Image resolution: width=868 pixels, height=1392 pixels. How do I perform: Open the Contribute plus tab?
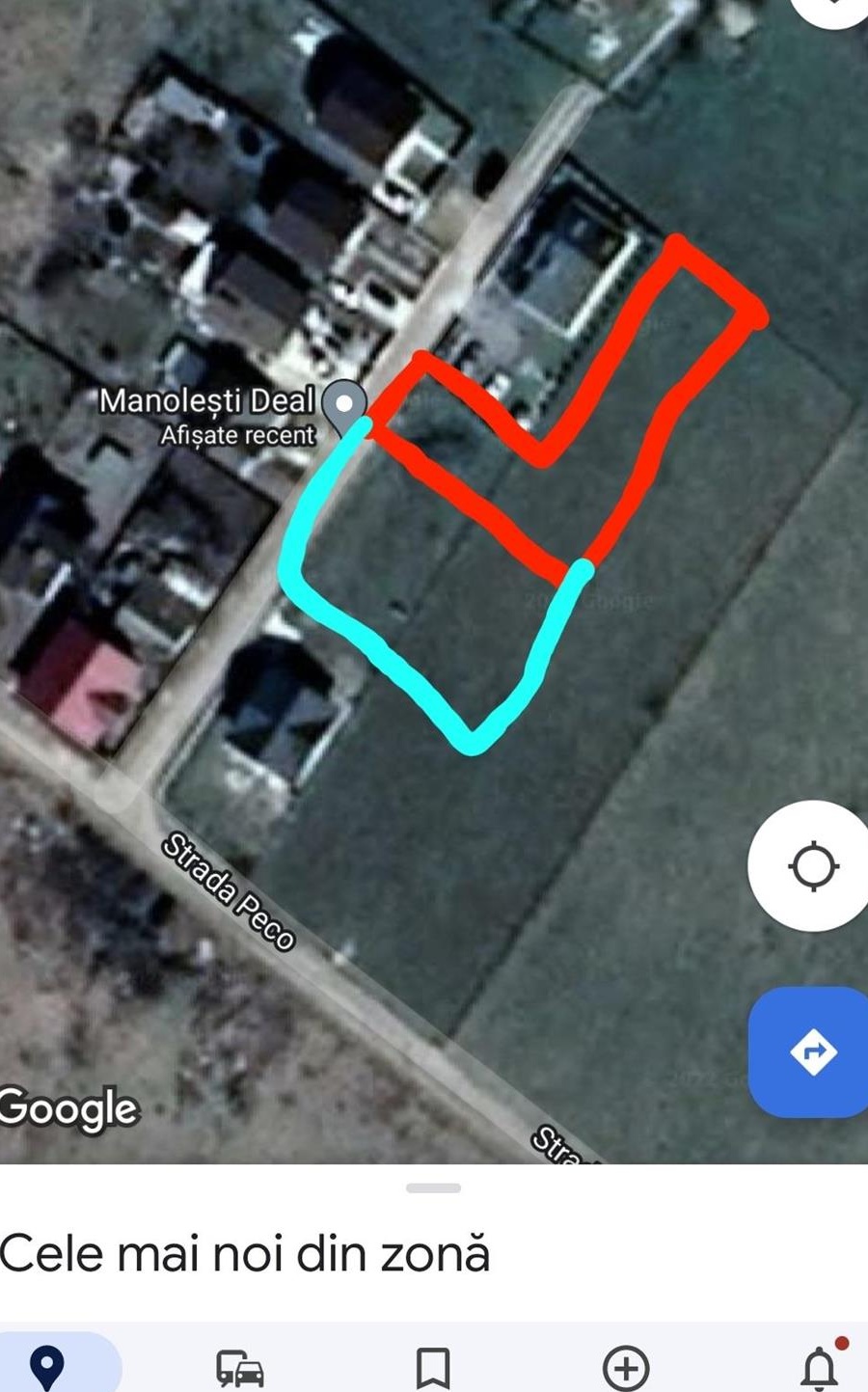pyautogui.click(x=626, y=1368)
